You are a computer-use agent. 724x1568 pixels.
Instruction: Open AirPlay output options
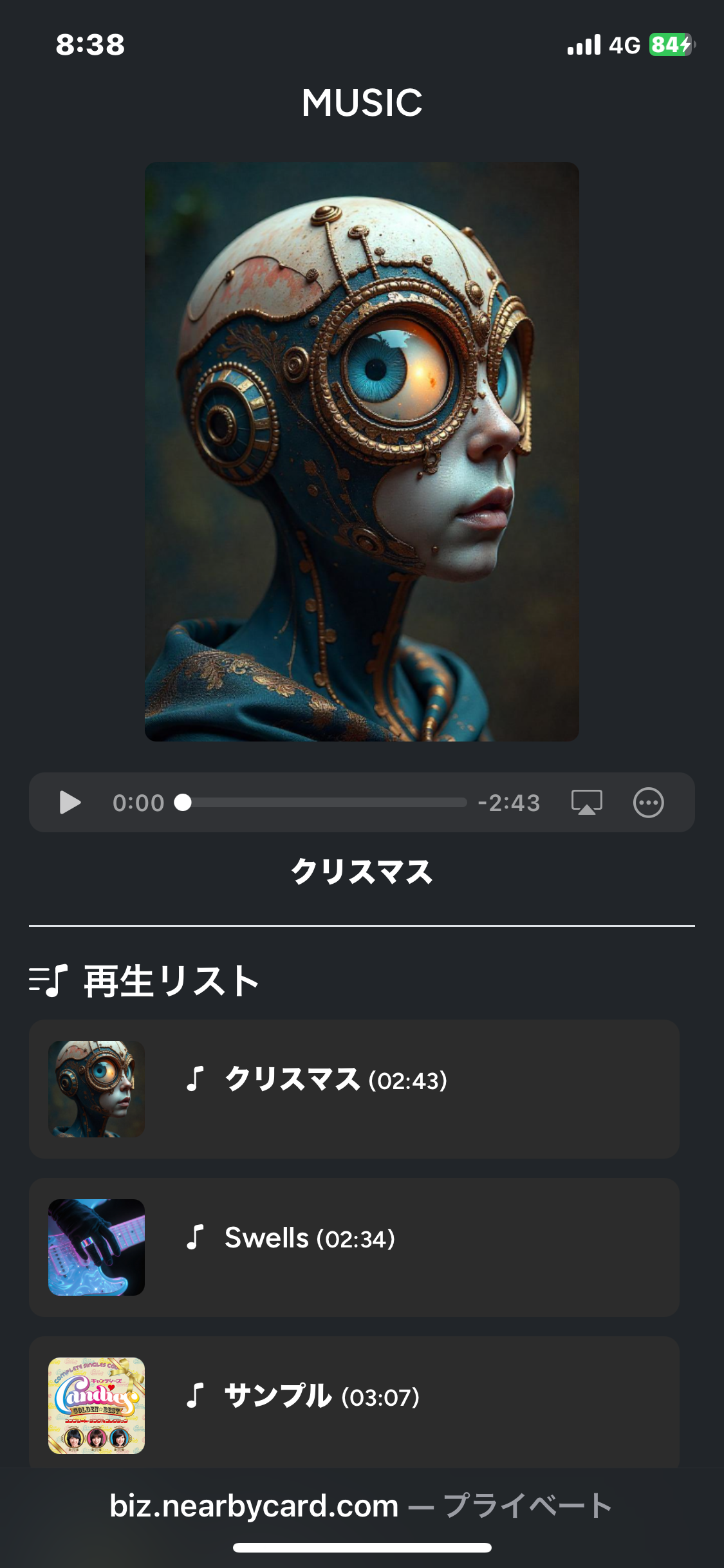point(586,803)
